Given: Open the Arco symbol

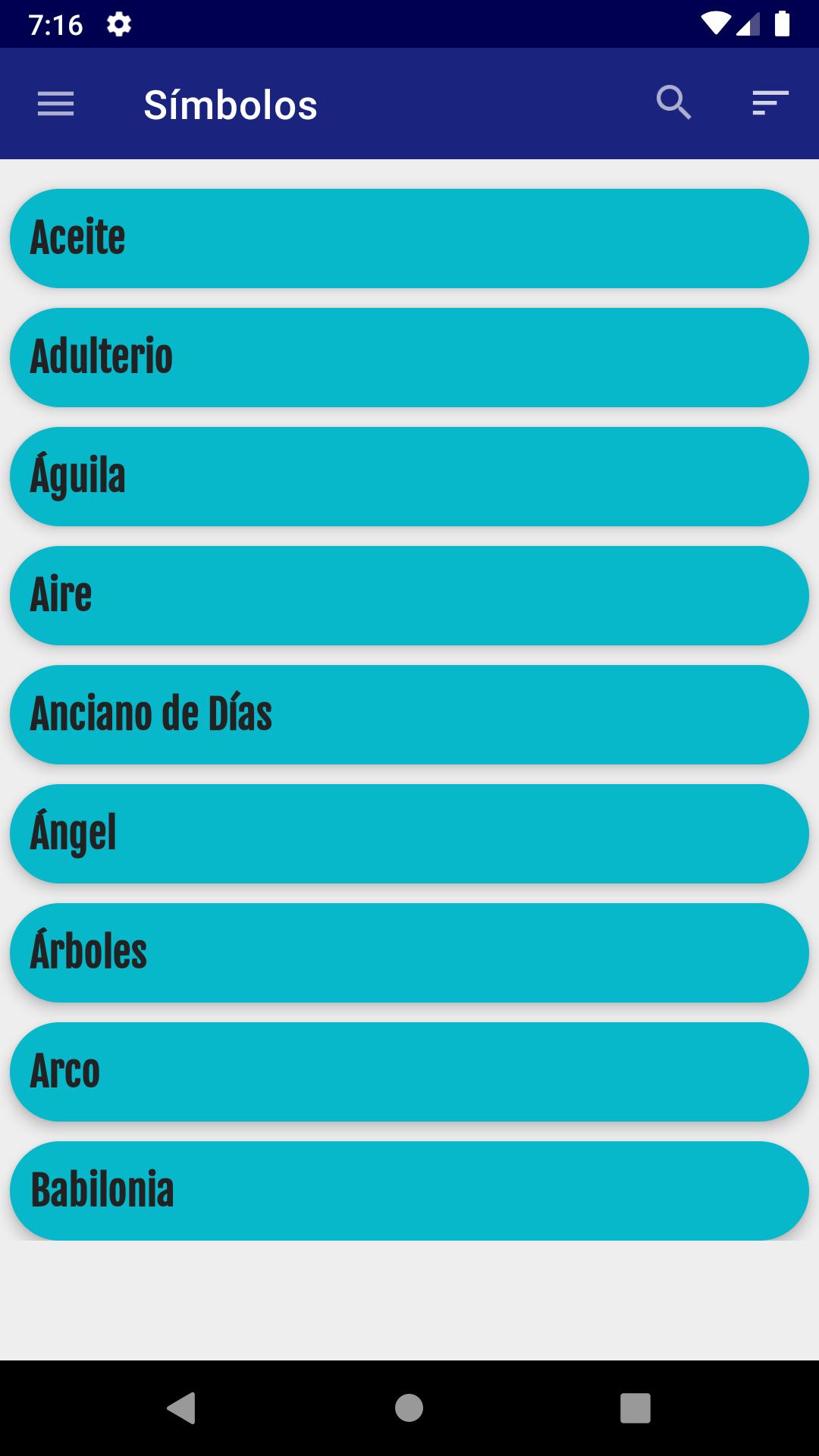Looking at the screenshot, I should 409,1072.
